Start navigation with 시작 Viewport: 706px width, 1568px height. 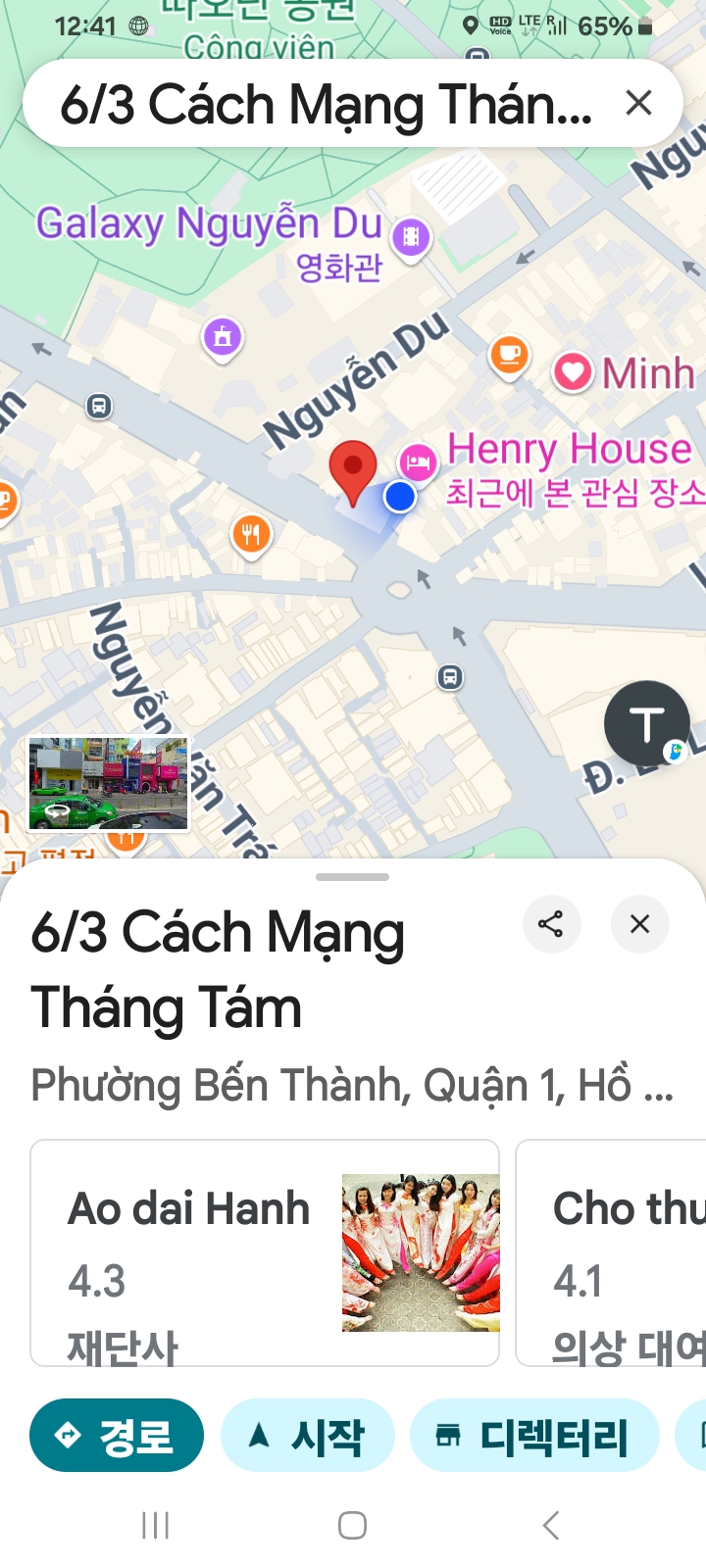[x=307, y=1436]
